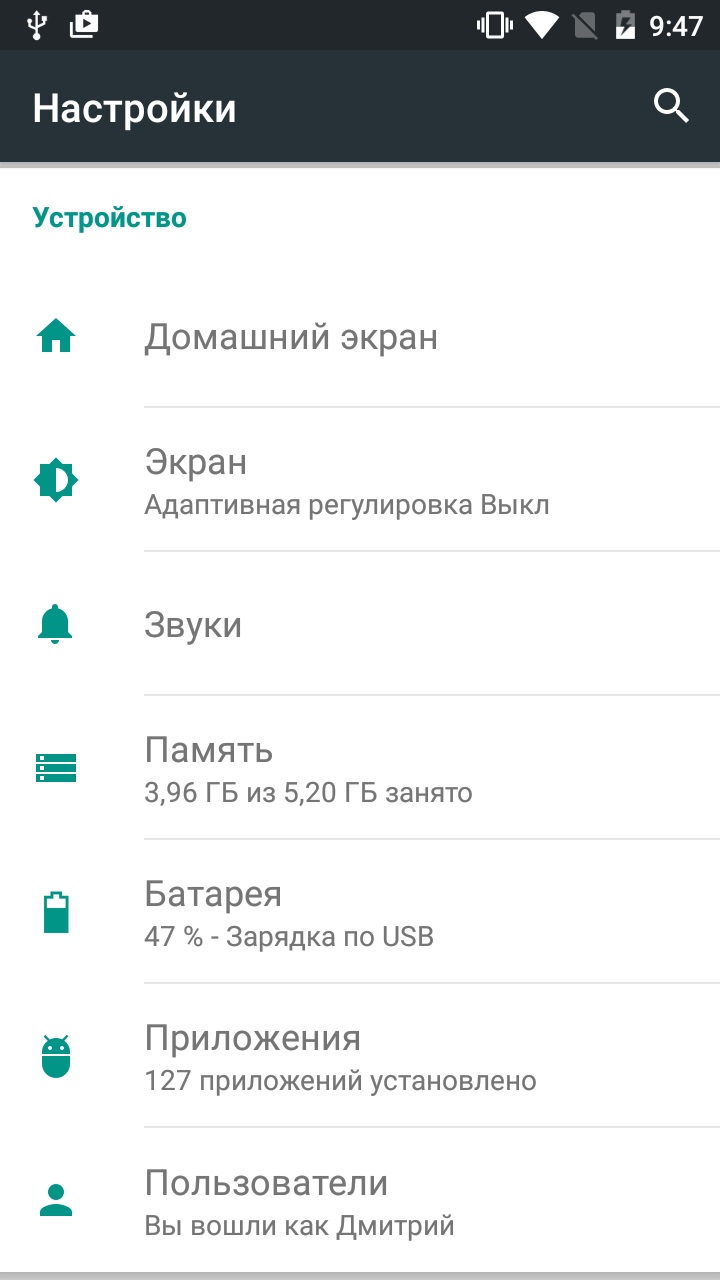Open the search icon in Настройки
This screenshot has height=1280, width=720.
pyautogui.click(x=671, y=106)
